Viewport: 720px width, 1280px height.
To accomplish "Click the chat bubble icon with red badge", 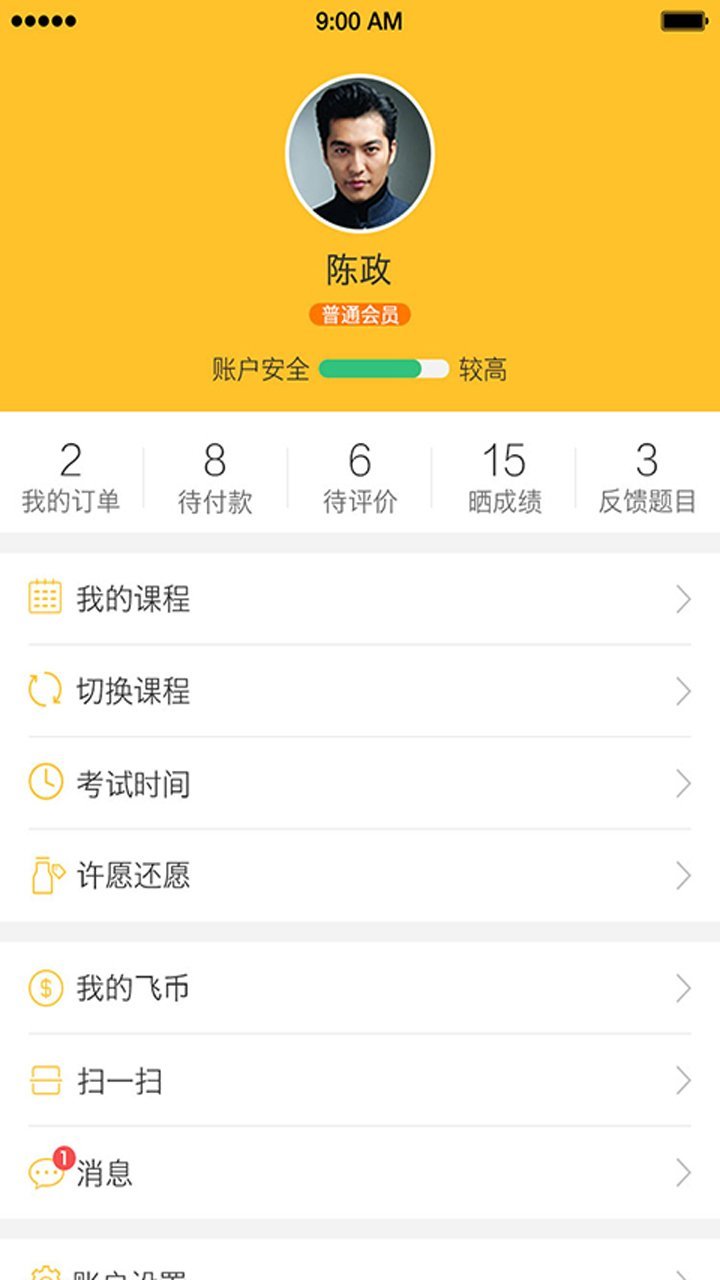I will [x=44, y=1171].
